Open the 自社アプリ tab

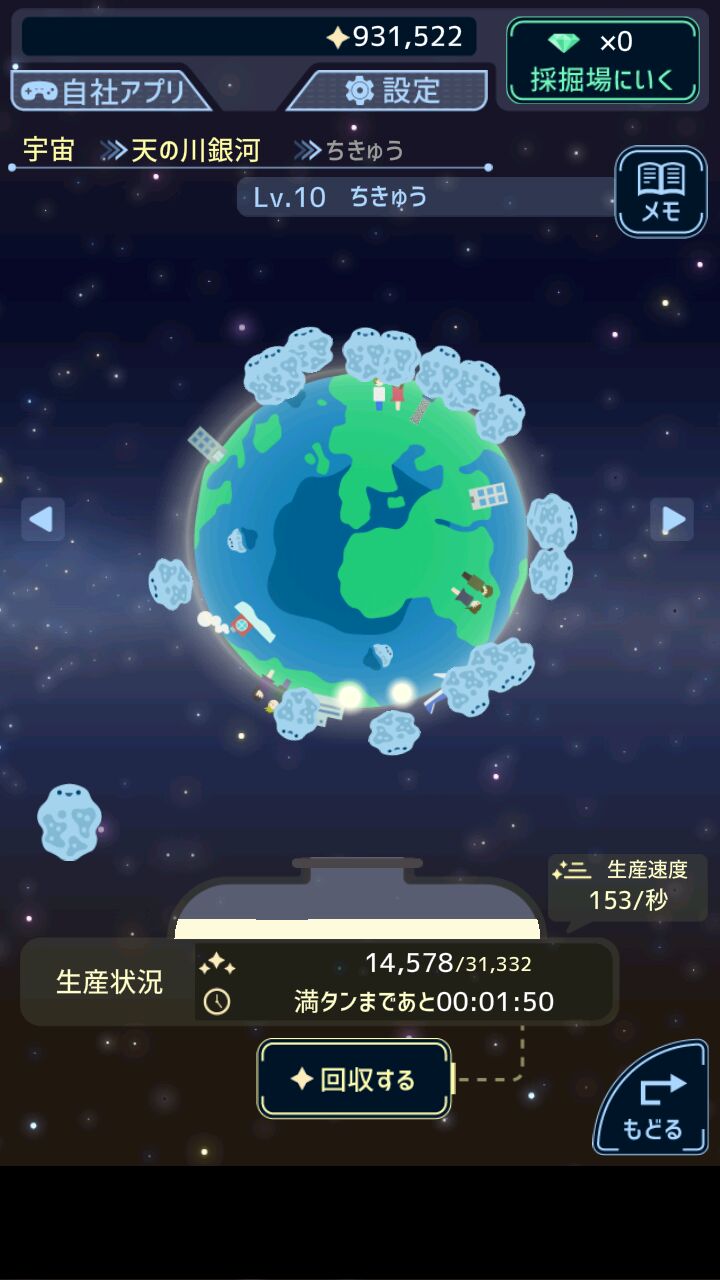(110, 91)
